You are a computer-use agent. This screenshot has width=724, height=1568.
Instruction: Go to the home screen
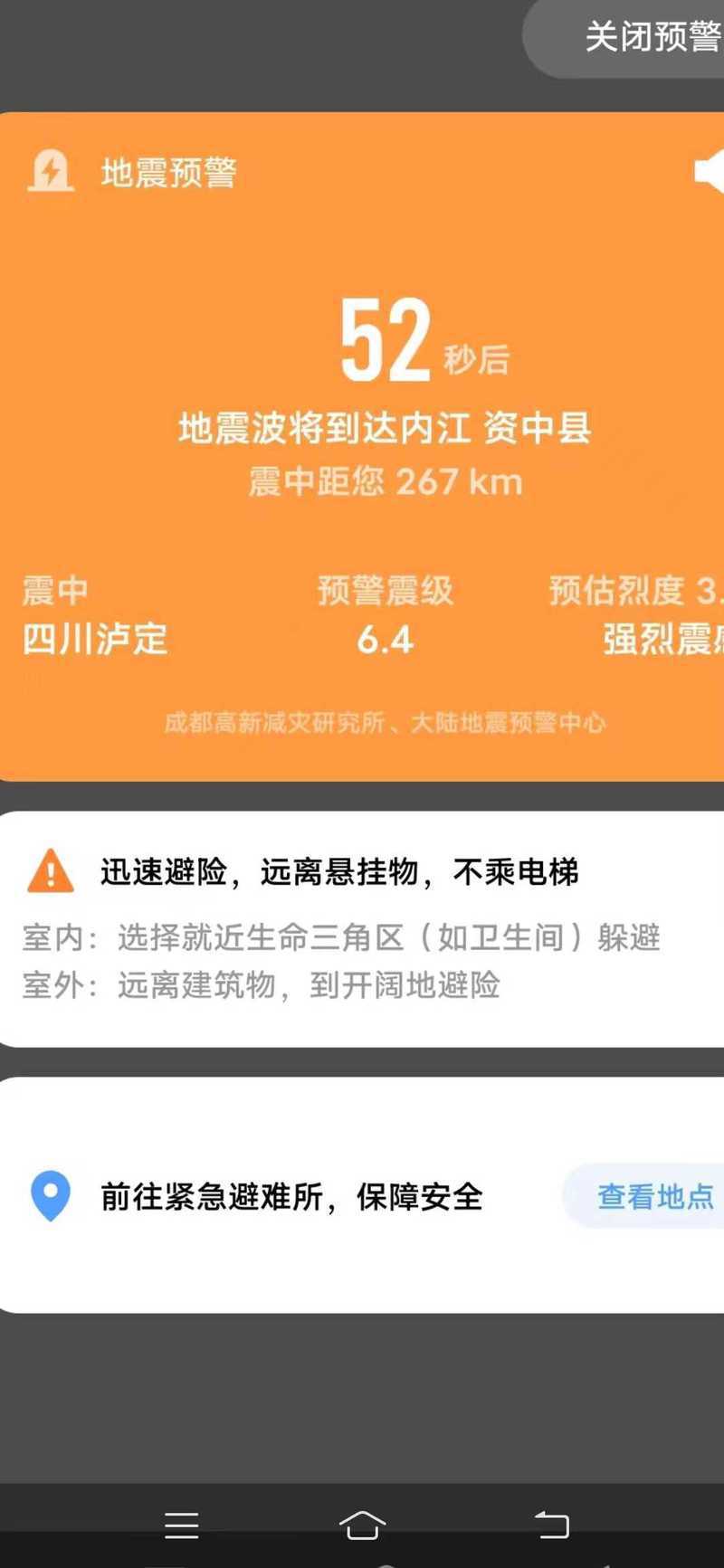click(x=362, y=1525)
